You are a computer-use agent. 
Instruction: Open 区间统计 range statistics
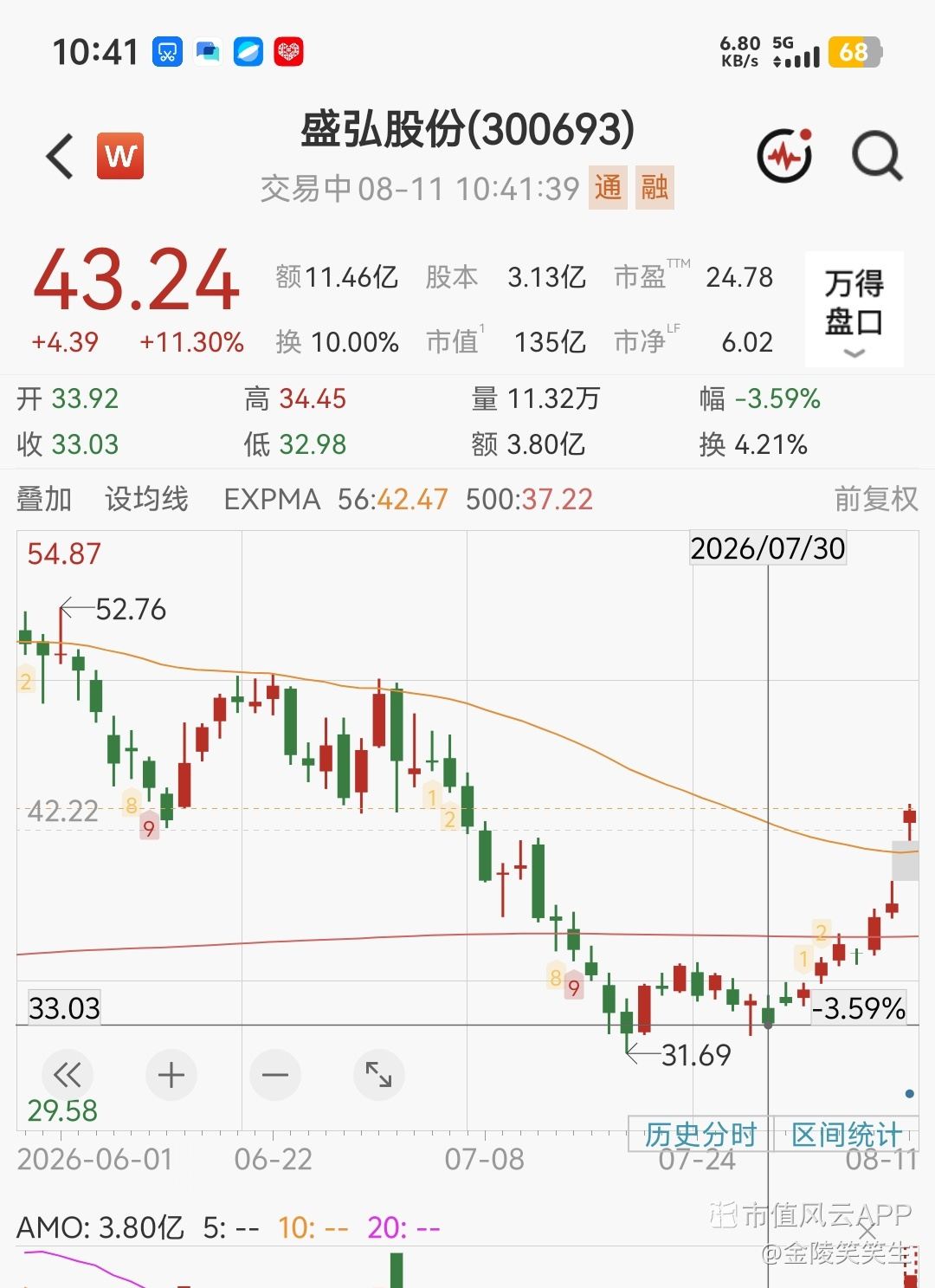846,1134
